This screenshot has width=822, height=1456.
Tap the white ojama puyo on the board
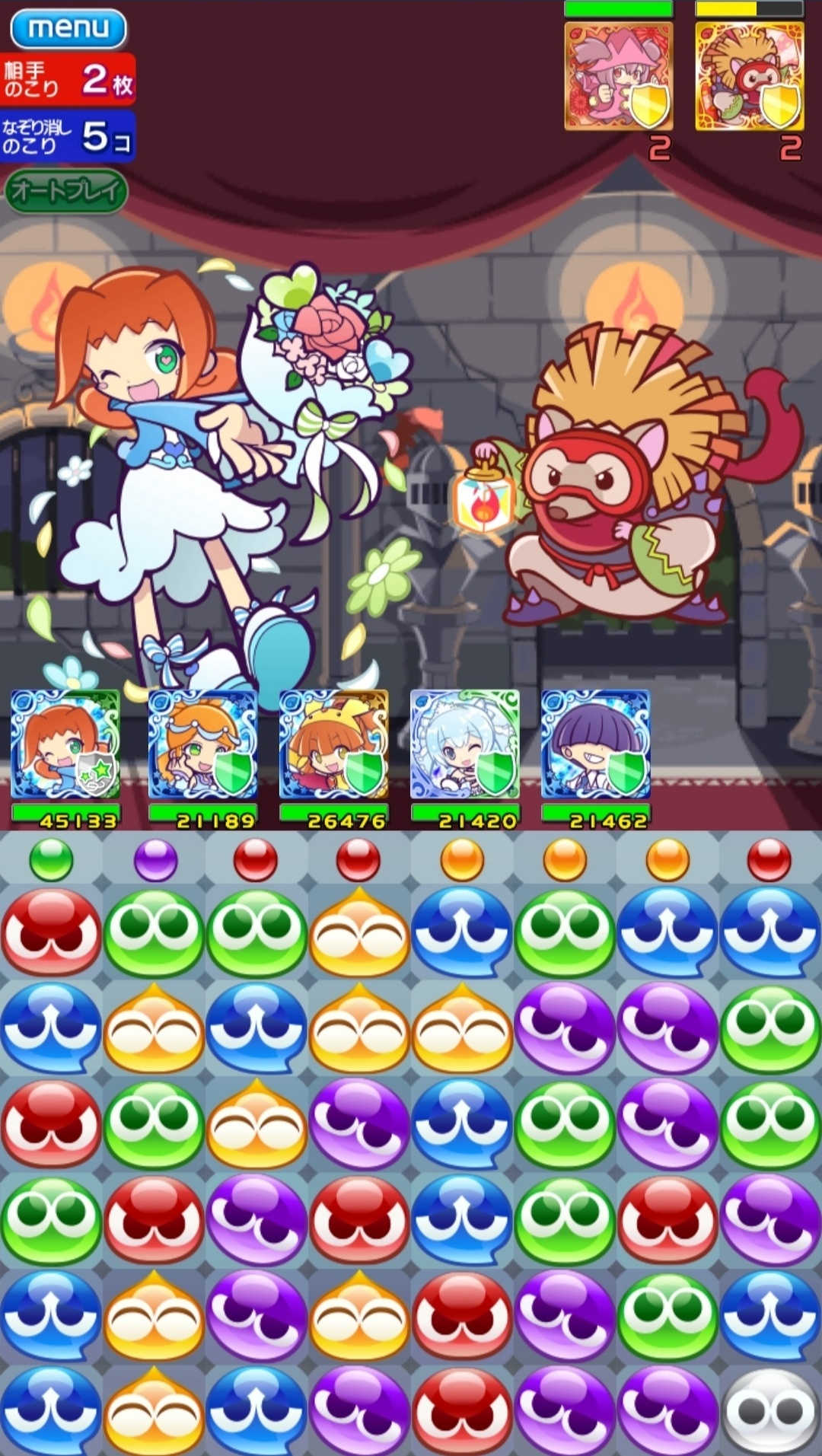[769, 1410]
